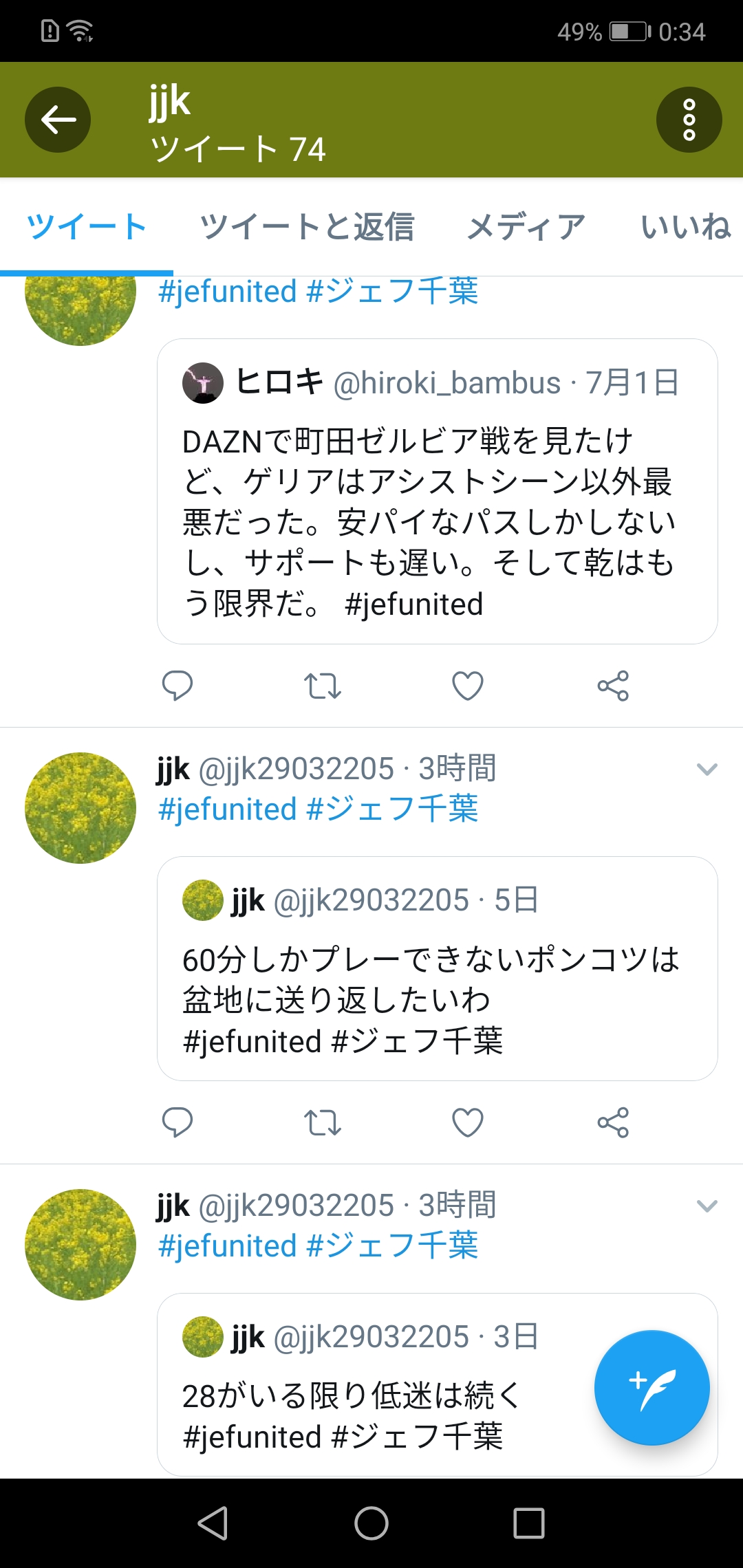Go back using the header arrow
Screen dimensions: 743x1568
click(x=58, y=120)
